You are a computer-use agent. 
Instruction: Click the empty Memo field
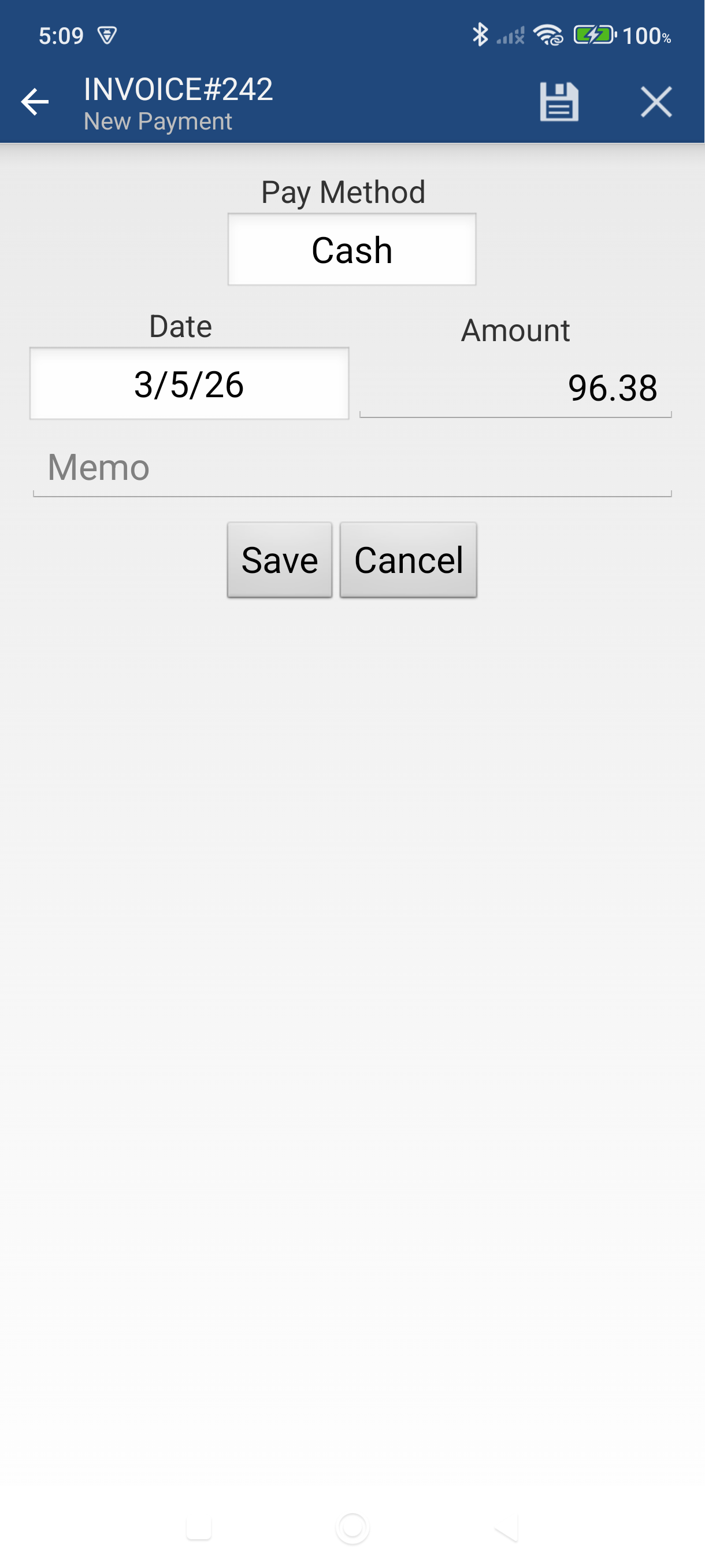tap(351, 469)
